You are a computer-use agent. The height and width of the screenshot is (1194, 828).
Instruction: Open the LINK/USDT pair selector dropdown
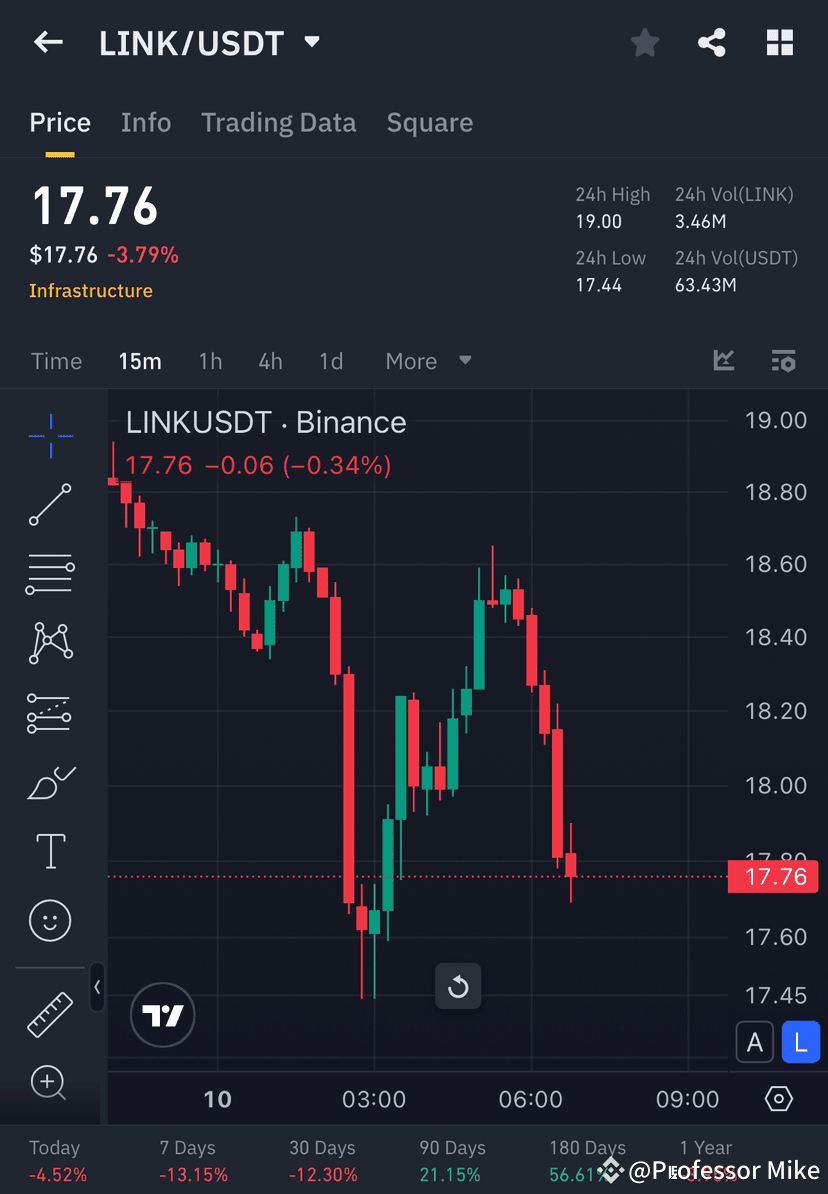pos(311,43)
